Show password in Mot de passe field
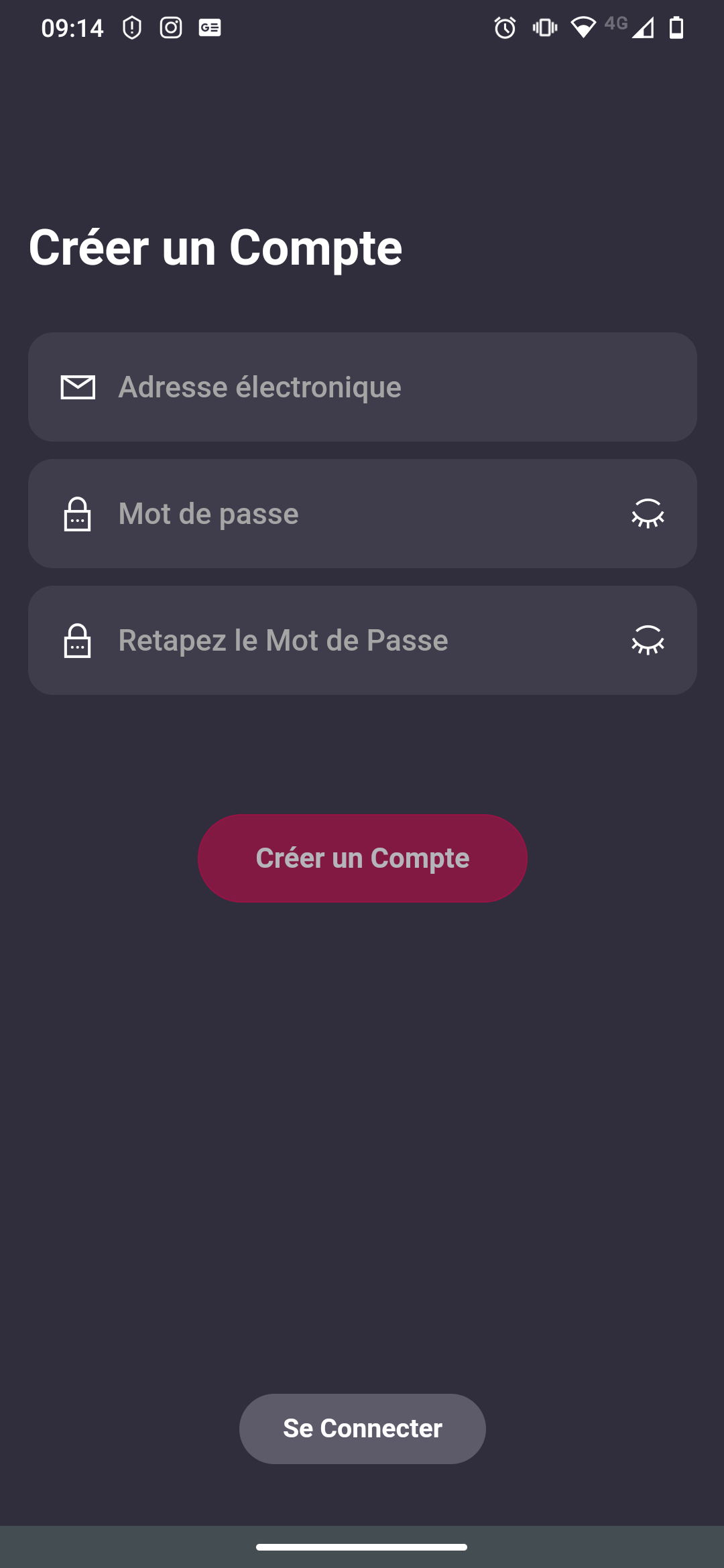This screenshot has height=1568, width=724. click(x=648, y=514)
